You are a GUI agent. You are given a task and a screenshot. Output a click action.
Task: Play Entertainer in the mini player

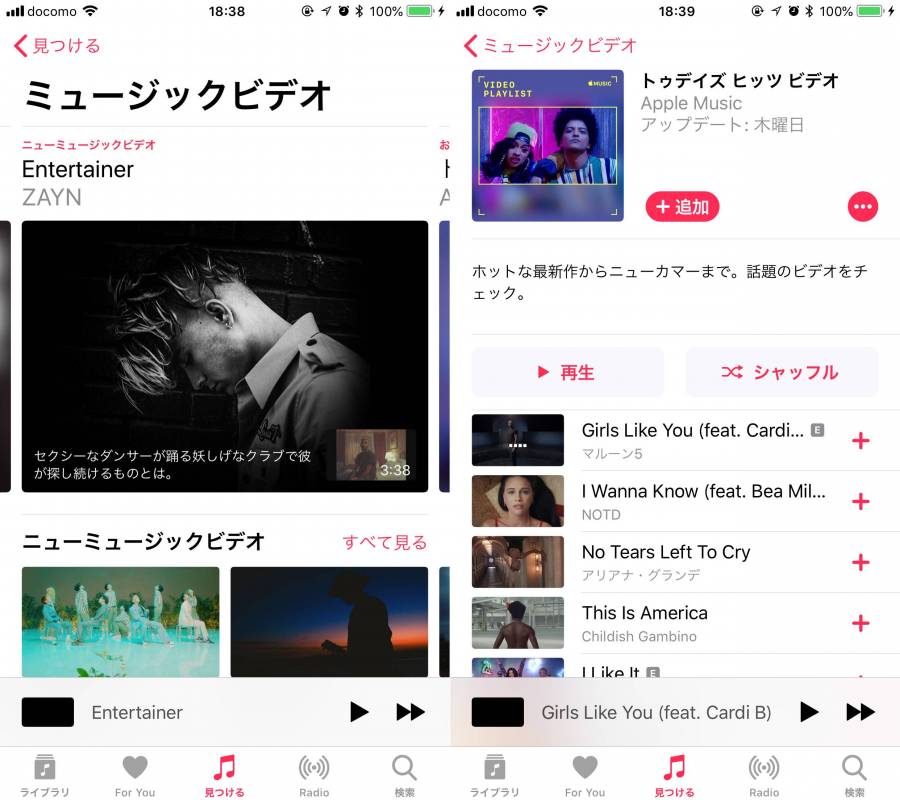point(359,712)
